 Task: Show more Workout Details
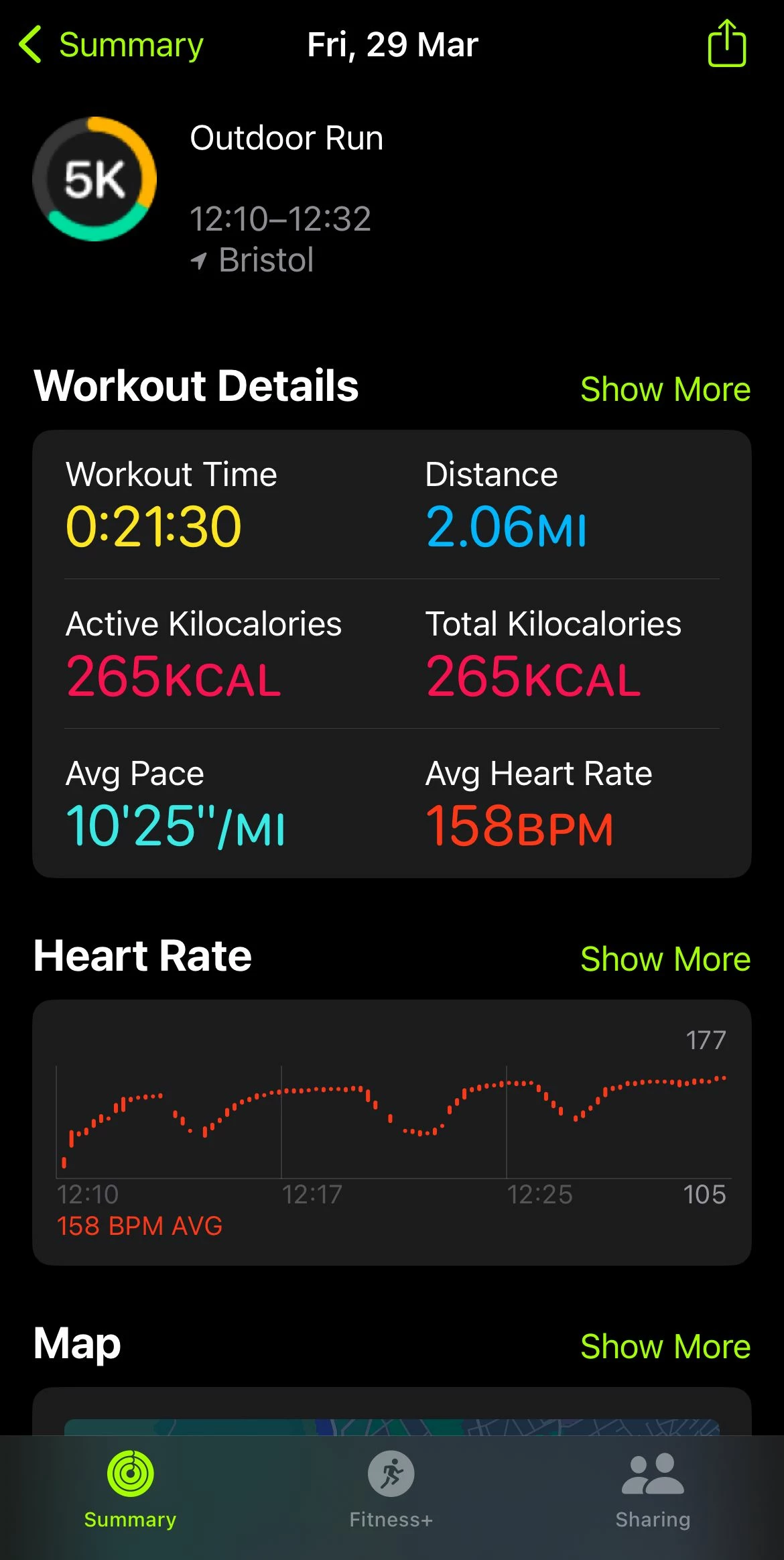point(665,389)
